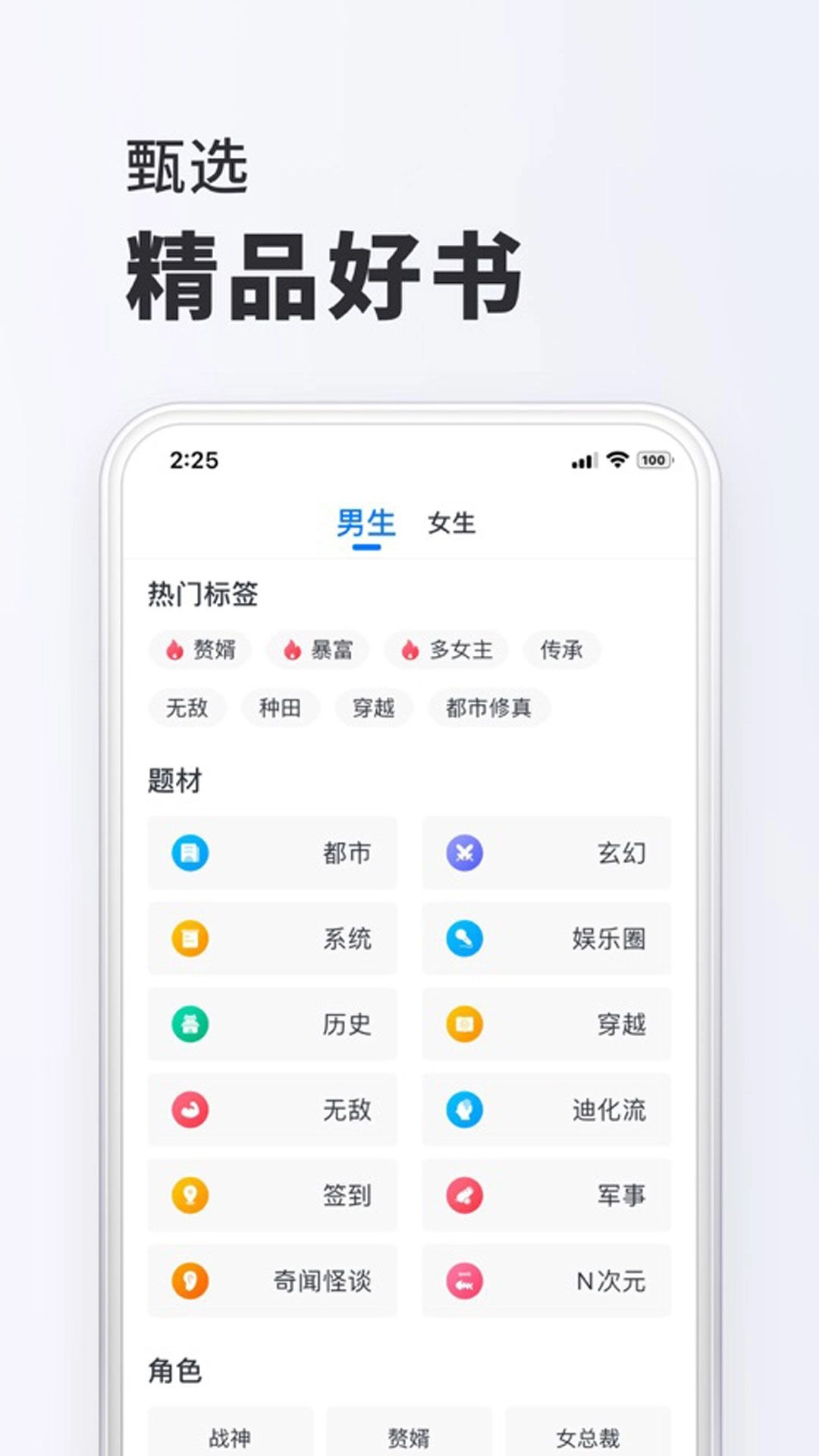Screen dimensions: 819x1456
Task: Click the N次元 pink category icon
Action: 464,1282
